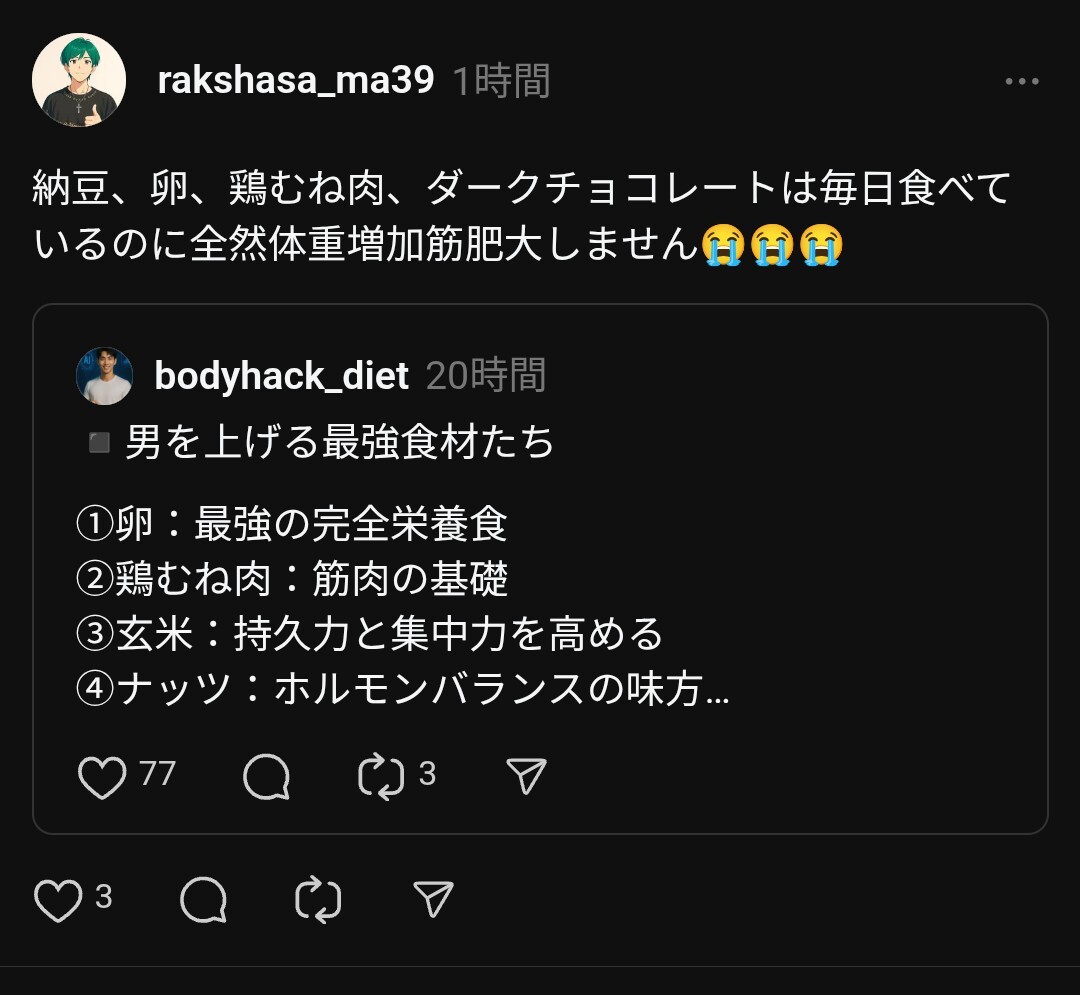
Task: Comment on rakshasa_ma39's post
Action: pos(204,900)
